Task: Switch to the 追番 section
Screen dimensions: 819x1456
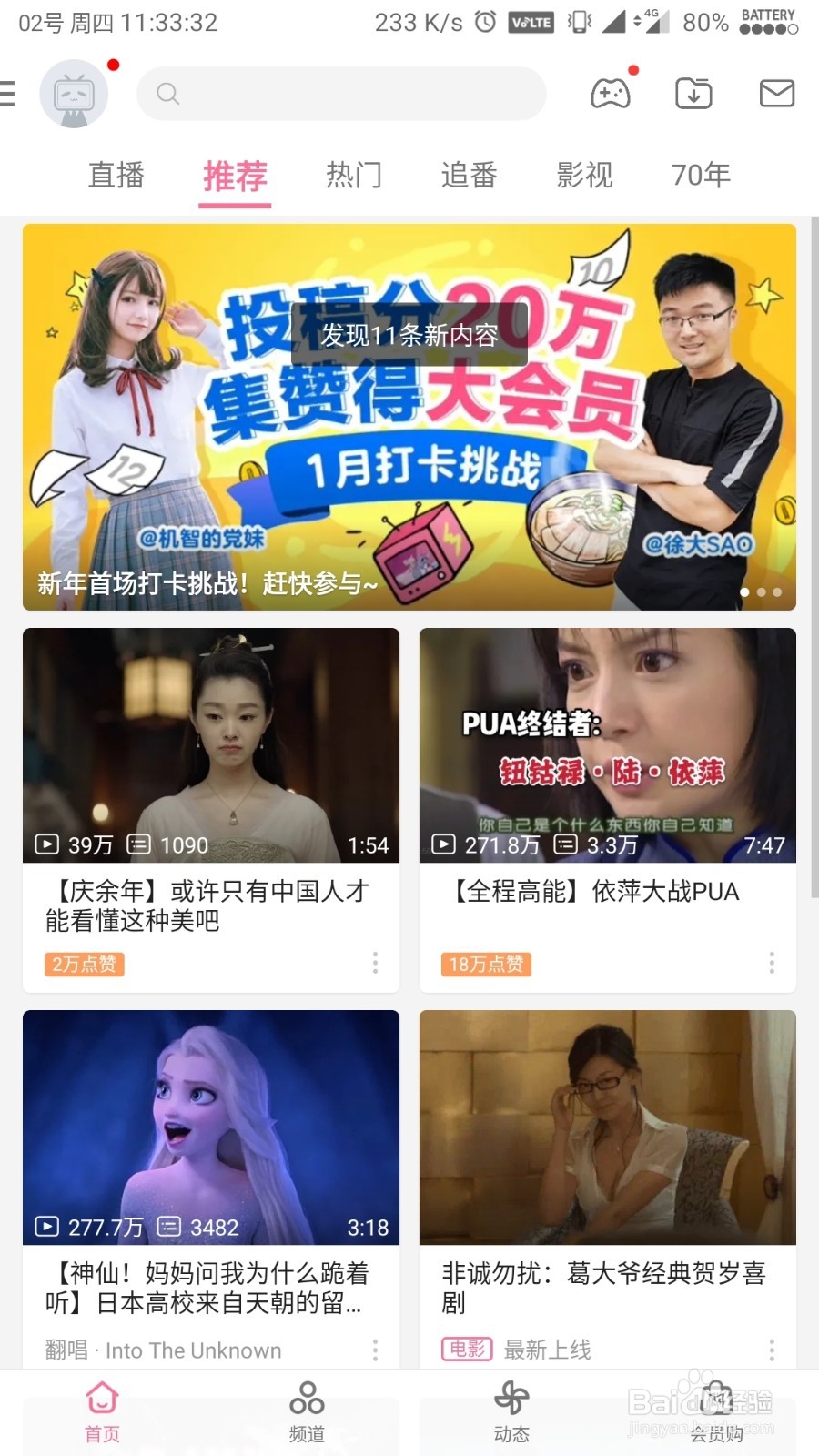Action: click(x=469, y=176)
